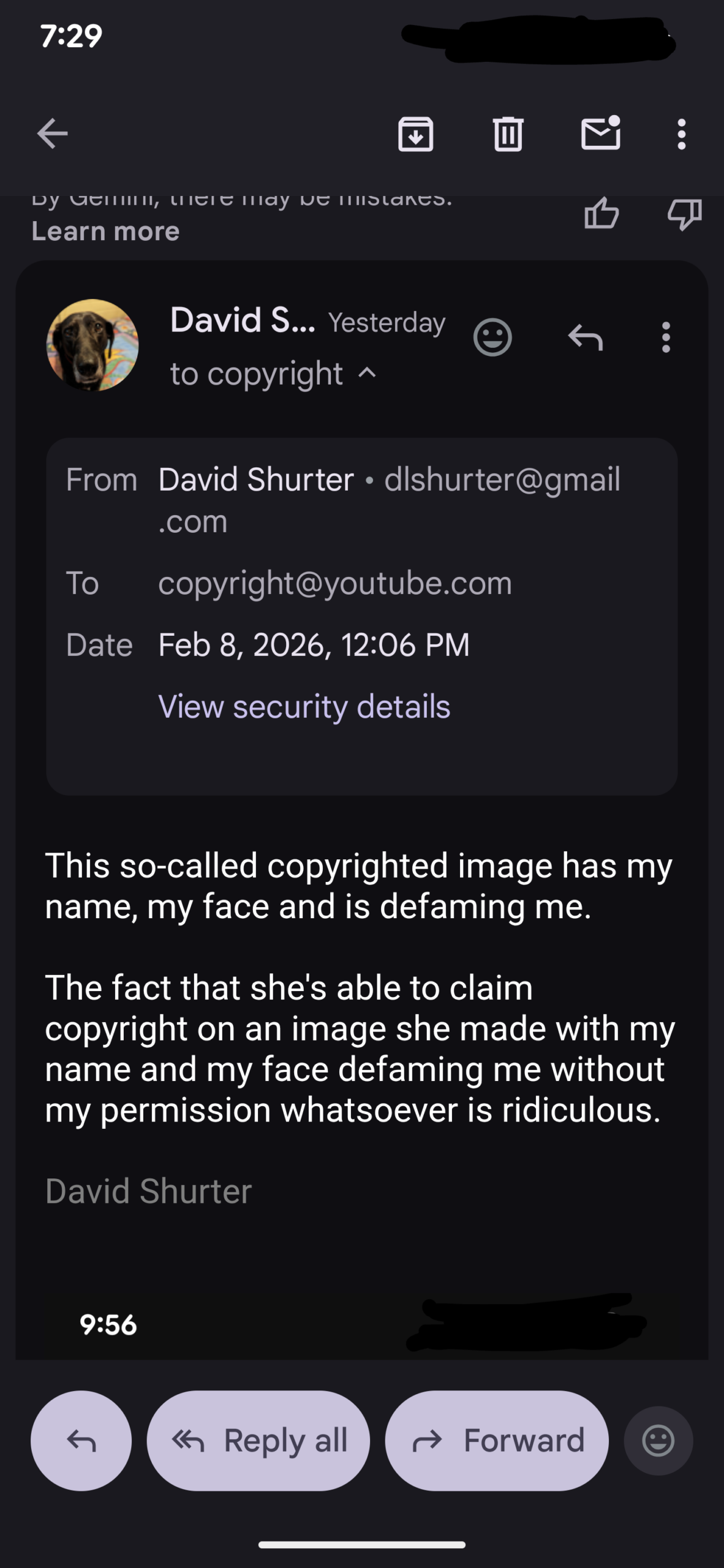Open the message's three-dot options
Screen dimensions: 724x1568
tap(666, 337)
